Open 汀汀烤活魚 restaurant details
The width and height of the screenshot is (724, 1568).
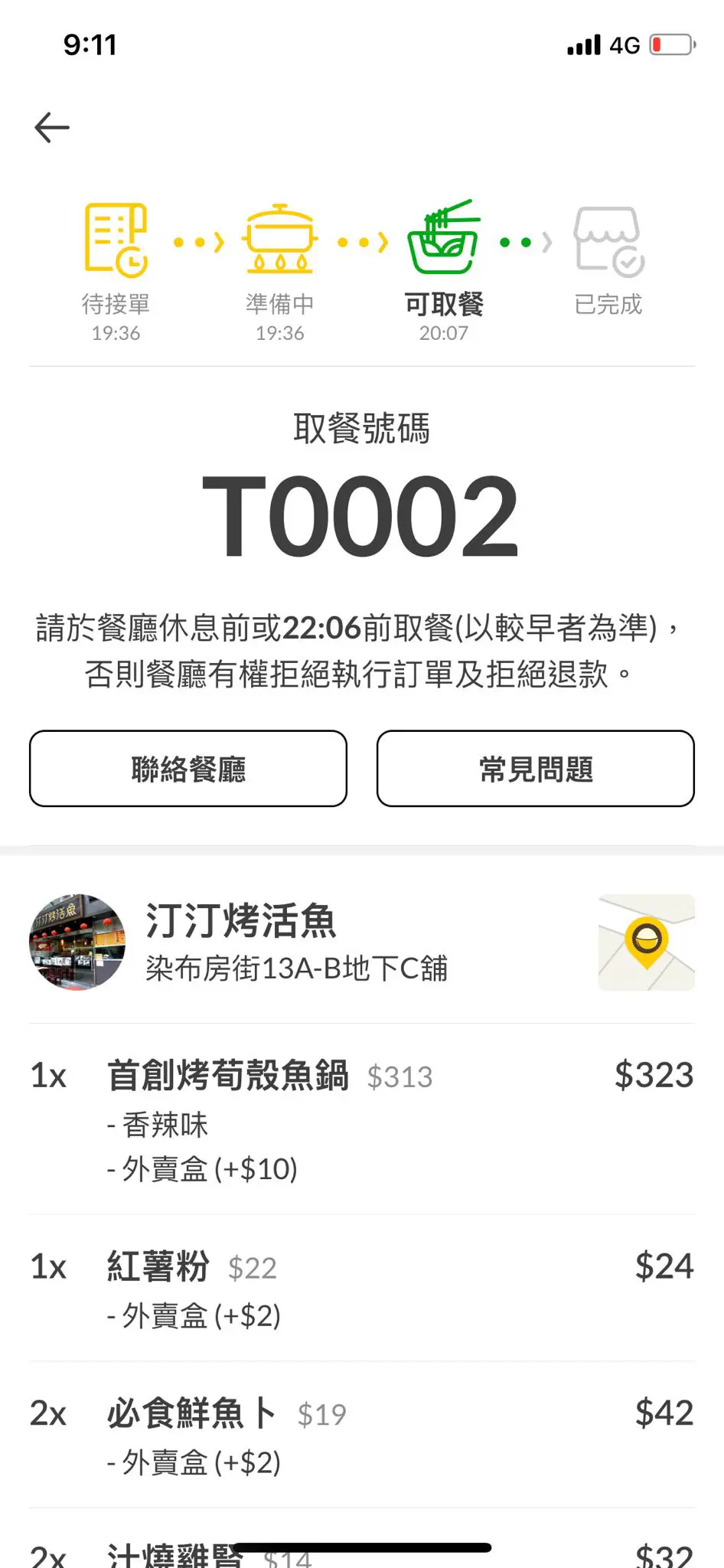[x=240, y=921]
